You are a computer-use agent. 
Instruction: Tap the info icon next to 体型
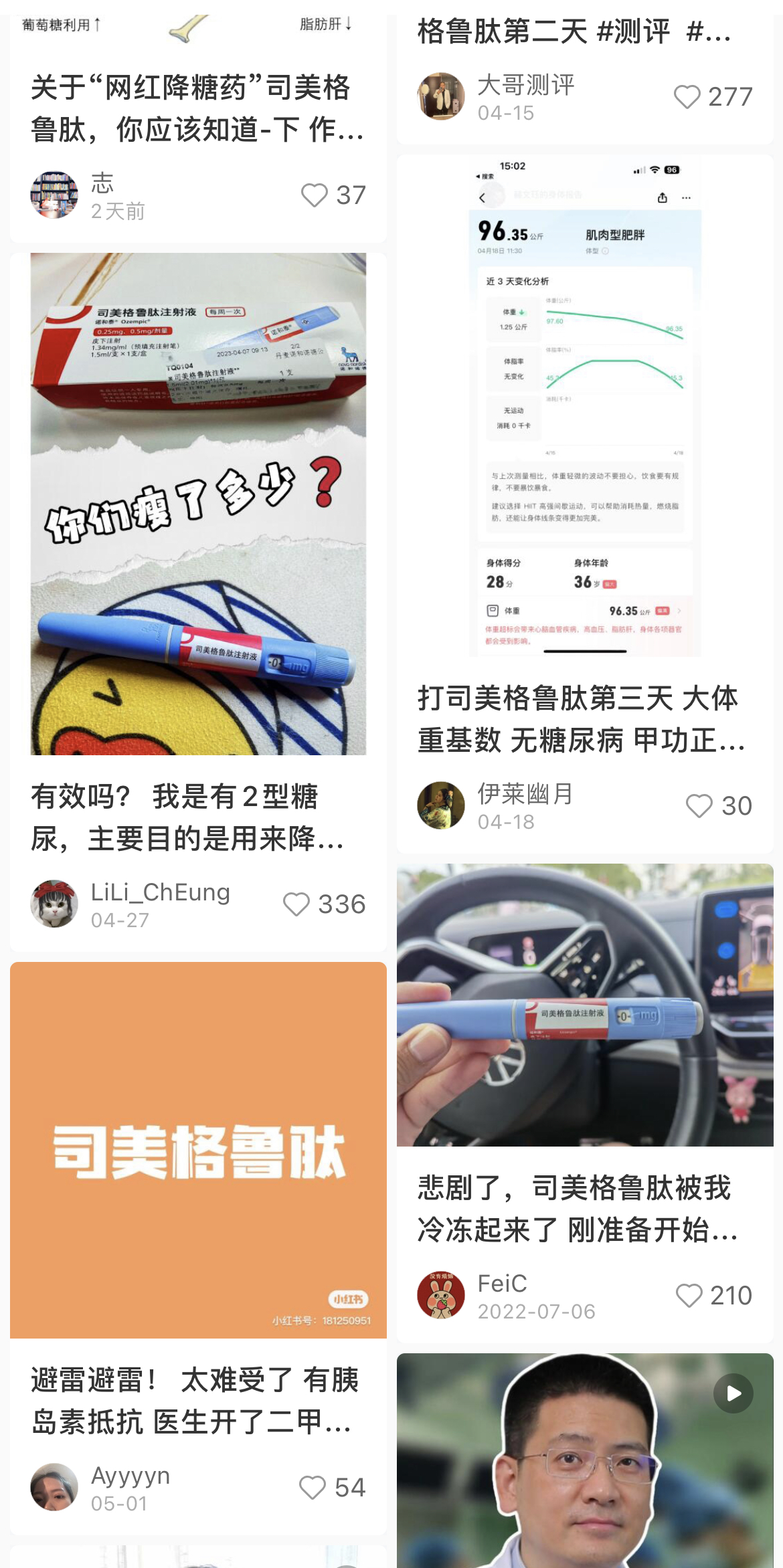tap(604, 251)
